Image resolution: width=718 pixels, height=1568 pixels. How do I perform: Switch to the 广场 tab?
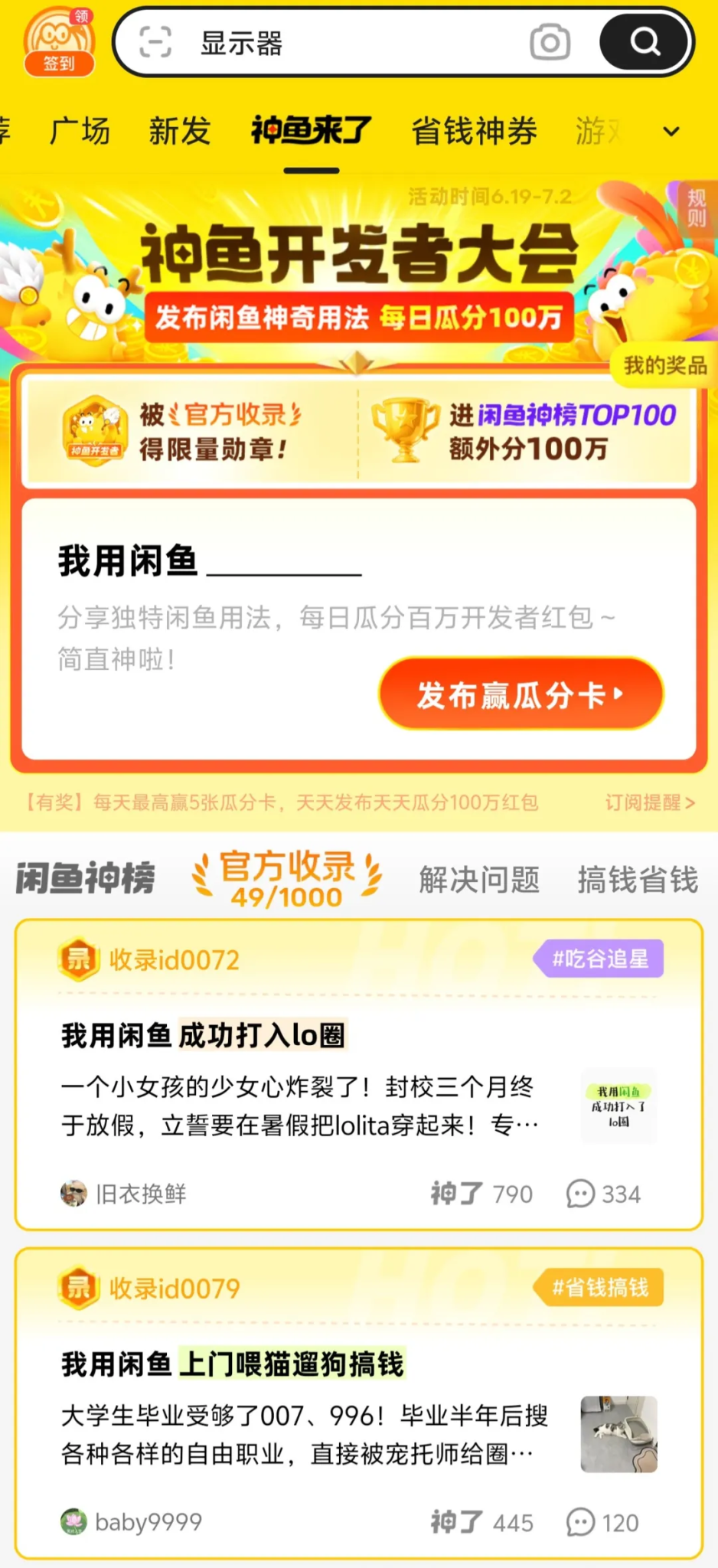80,131
